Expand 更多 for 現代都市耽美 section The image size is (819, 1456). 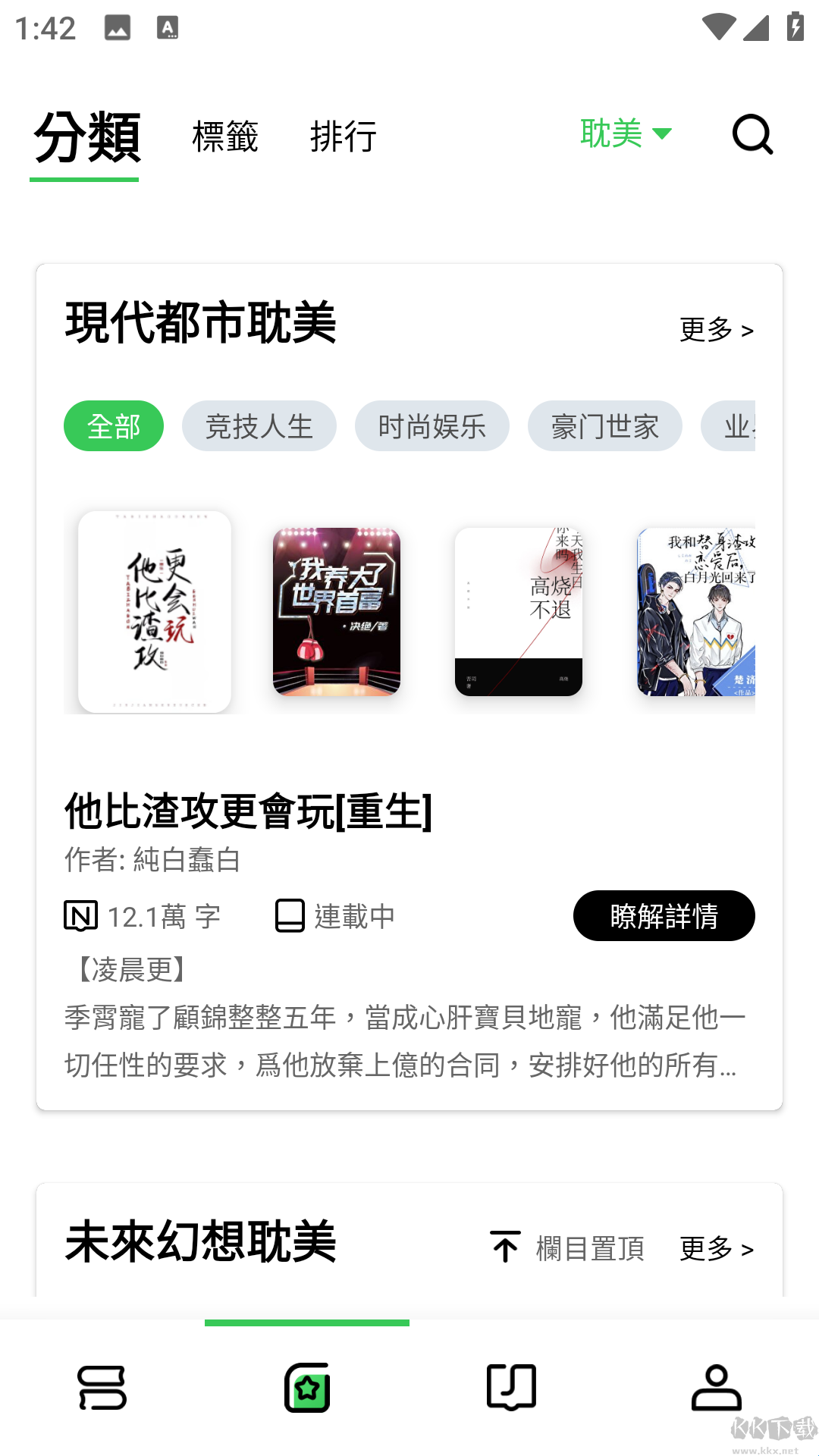coord(717,328)
